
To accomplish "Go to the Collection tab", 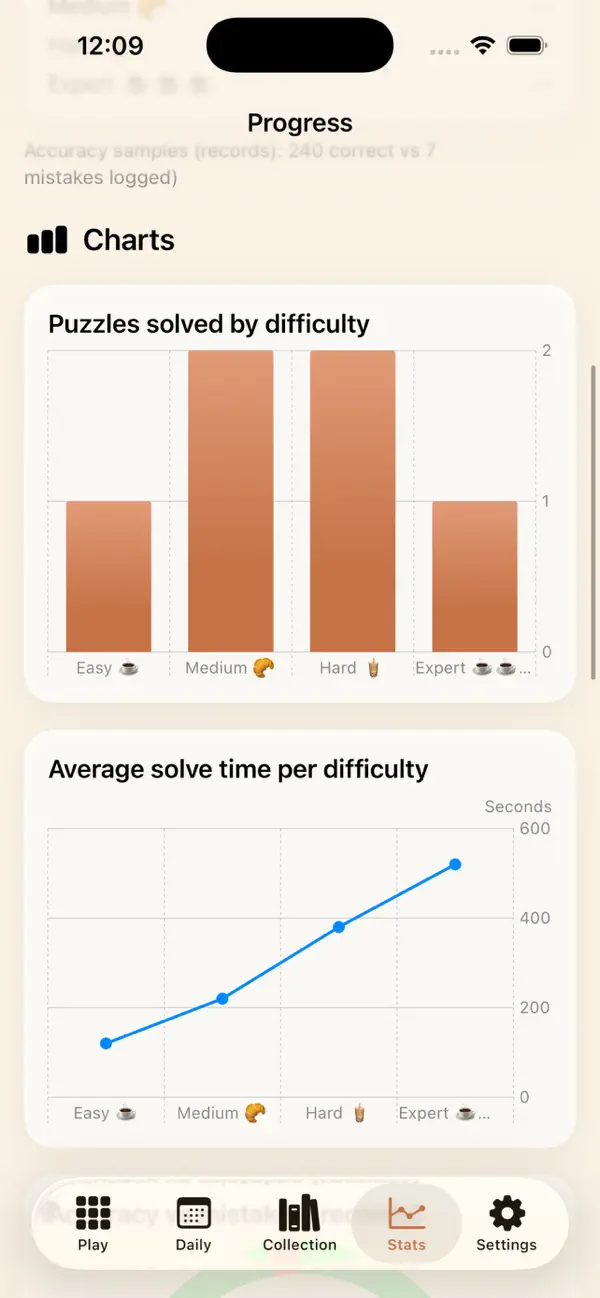I will click(299, 1224).
